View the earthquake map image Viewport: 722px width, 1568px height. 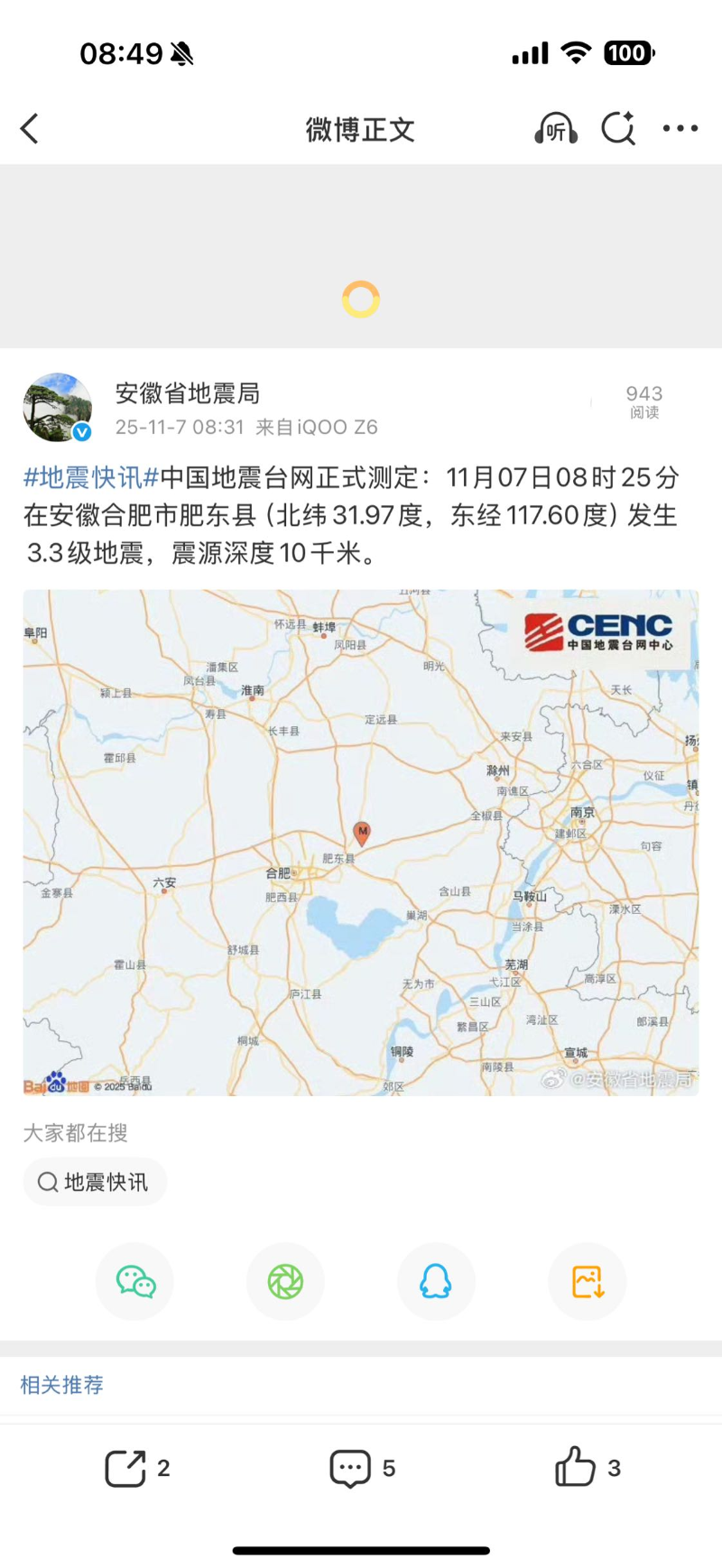[361, 842]
